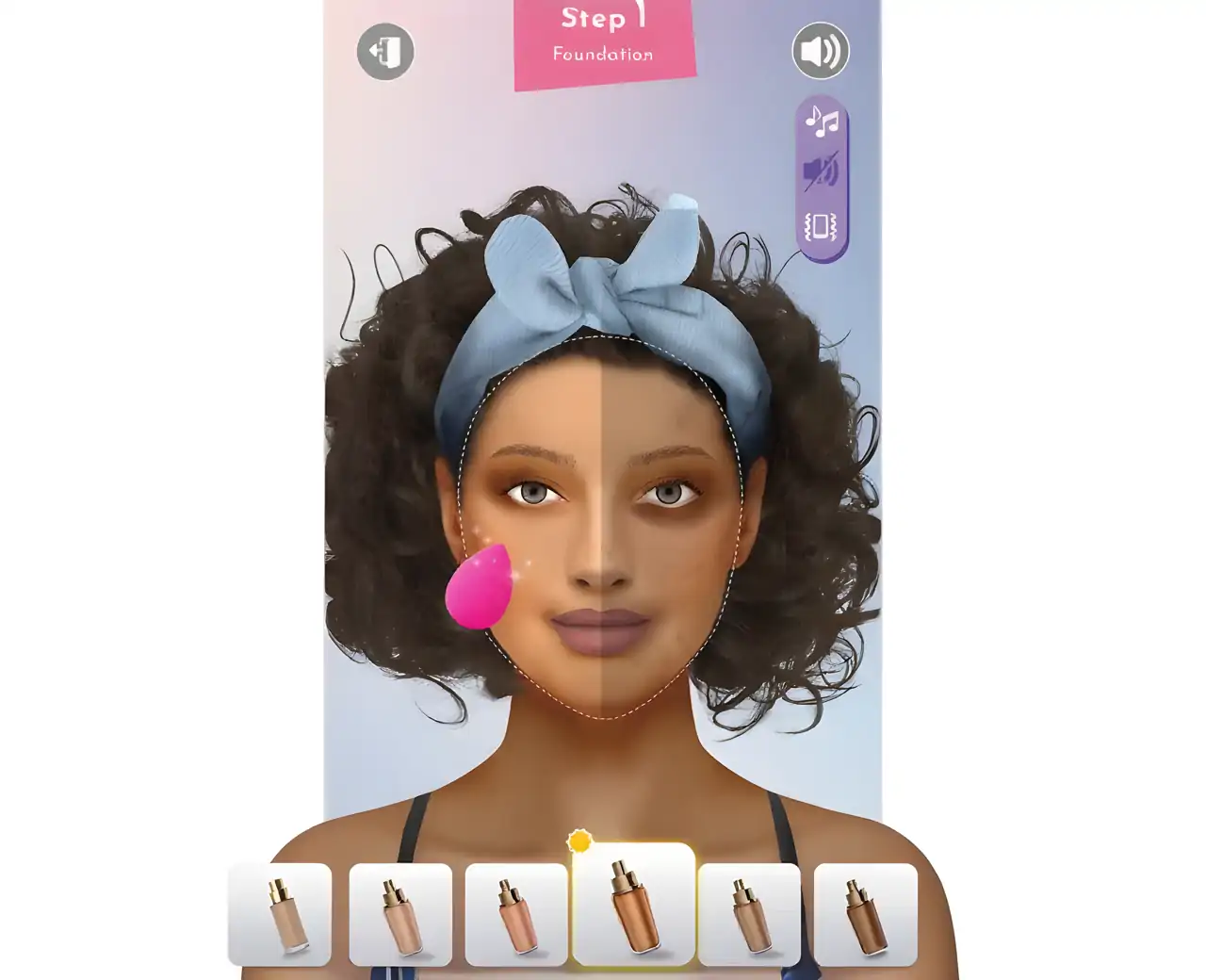Toggle the background music option
This screenshot has width=1206, height=980.
tap(822, 121)
